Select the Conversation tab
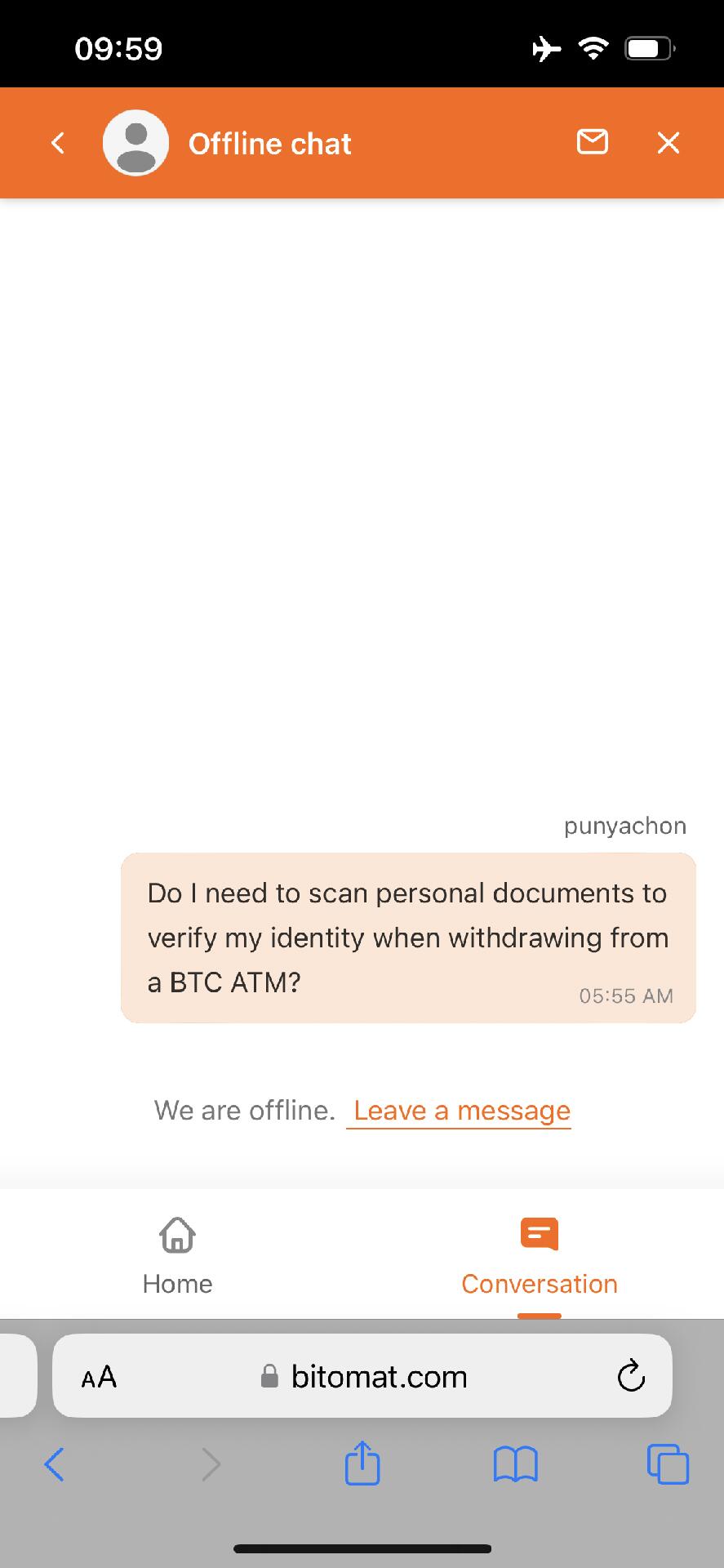This screenshot has height=1568, width=724. click(x=539, y=1255)
